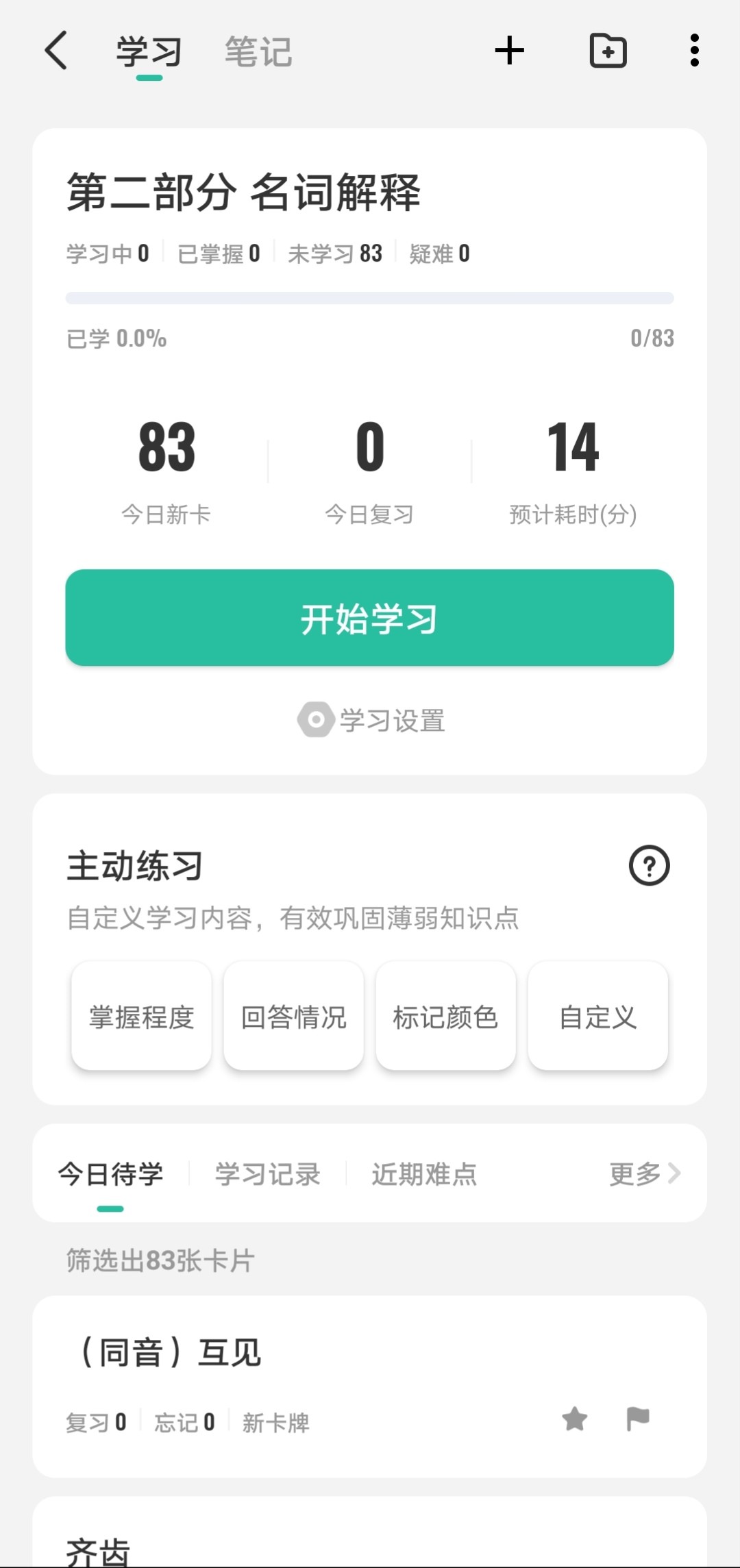740x1568 pixels.
Task: Star the （同音）互见 card
Action: [x=575, y=1419]
